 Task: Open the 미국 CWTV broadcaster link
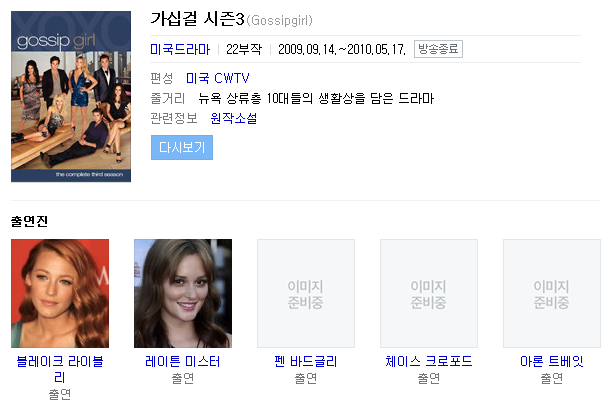[218, 78]
